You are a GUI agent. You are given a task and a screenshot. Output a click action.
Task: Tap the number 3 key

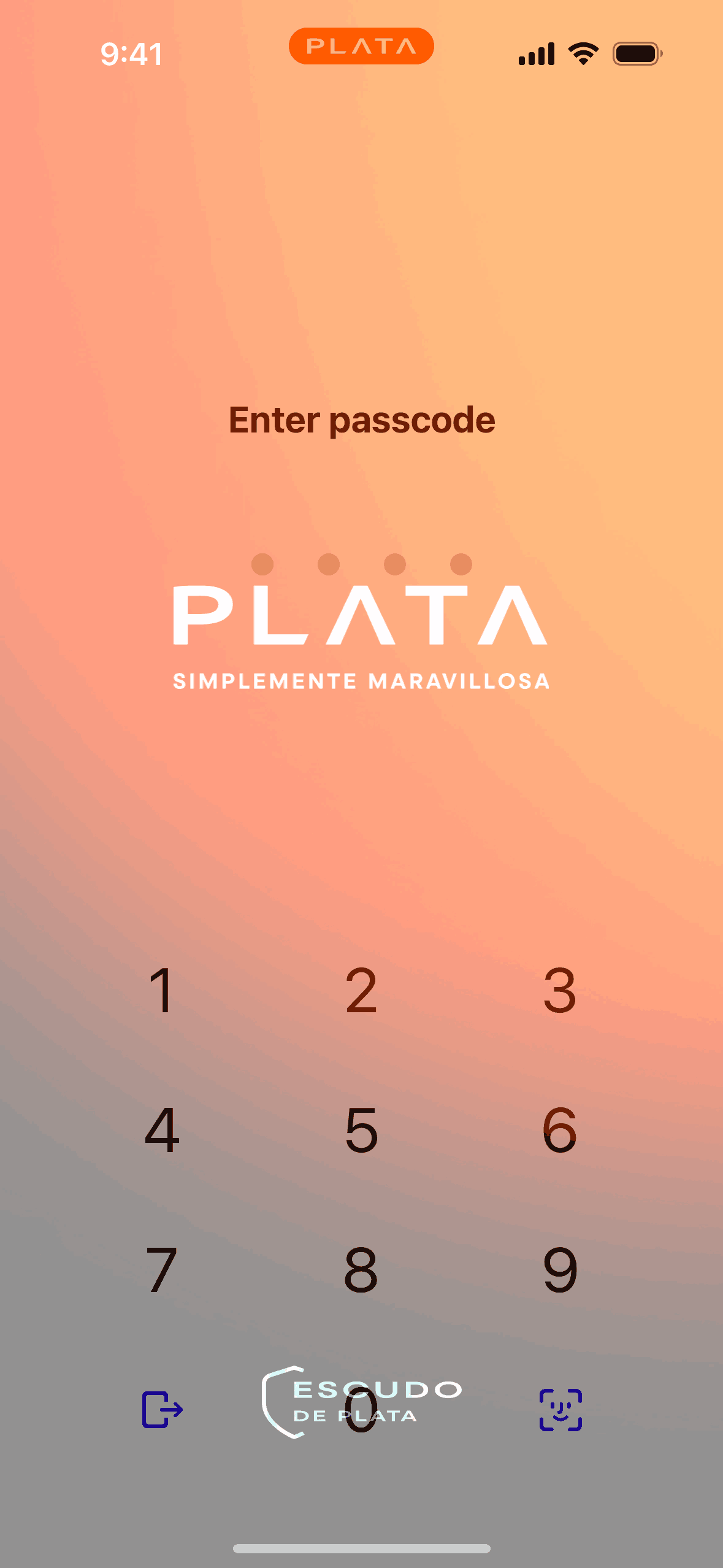tap(560, 990)
